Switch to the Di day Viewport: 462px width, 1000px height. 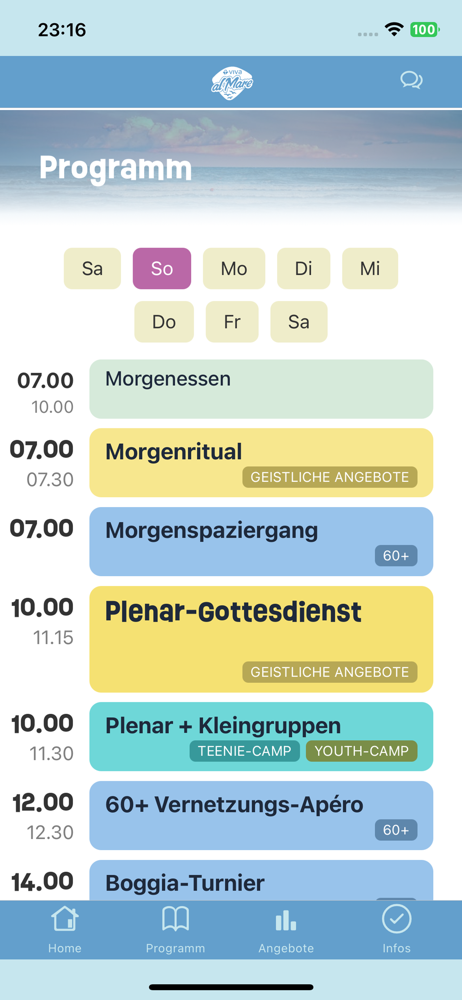coord(304,268)
